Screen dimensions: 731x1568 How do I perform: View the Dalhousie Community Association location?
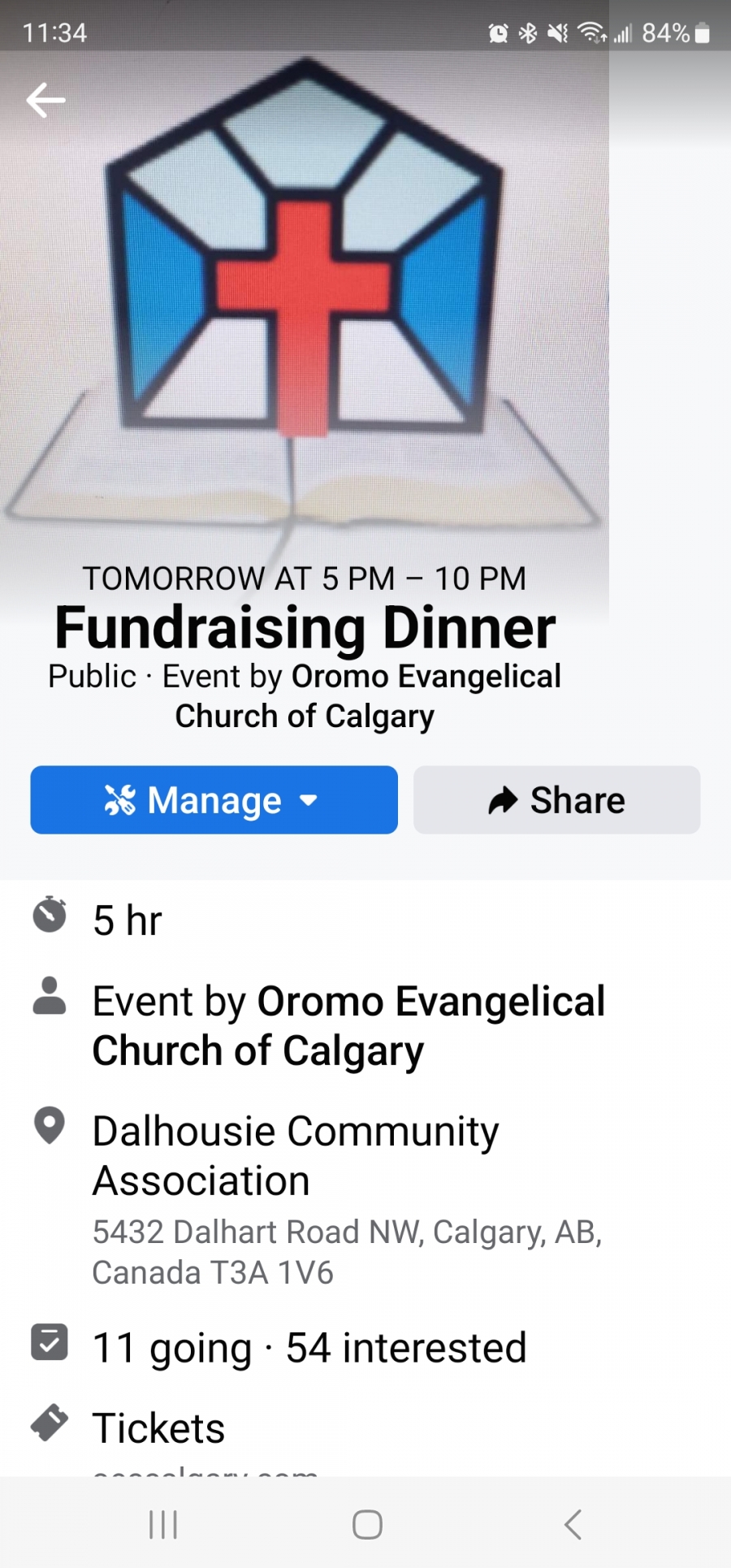296,1155
